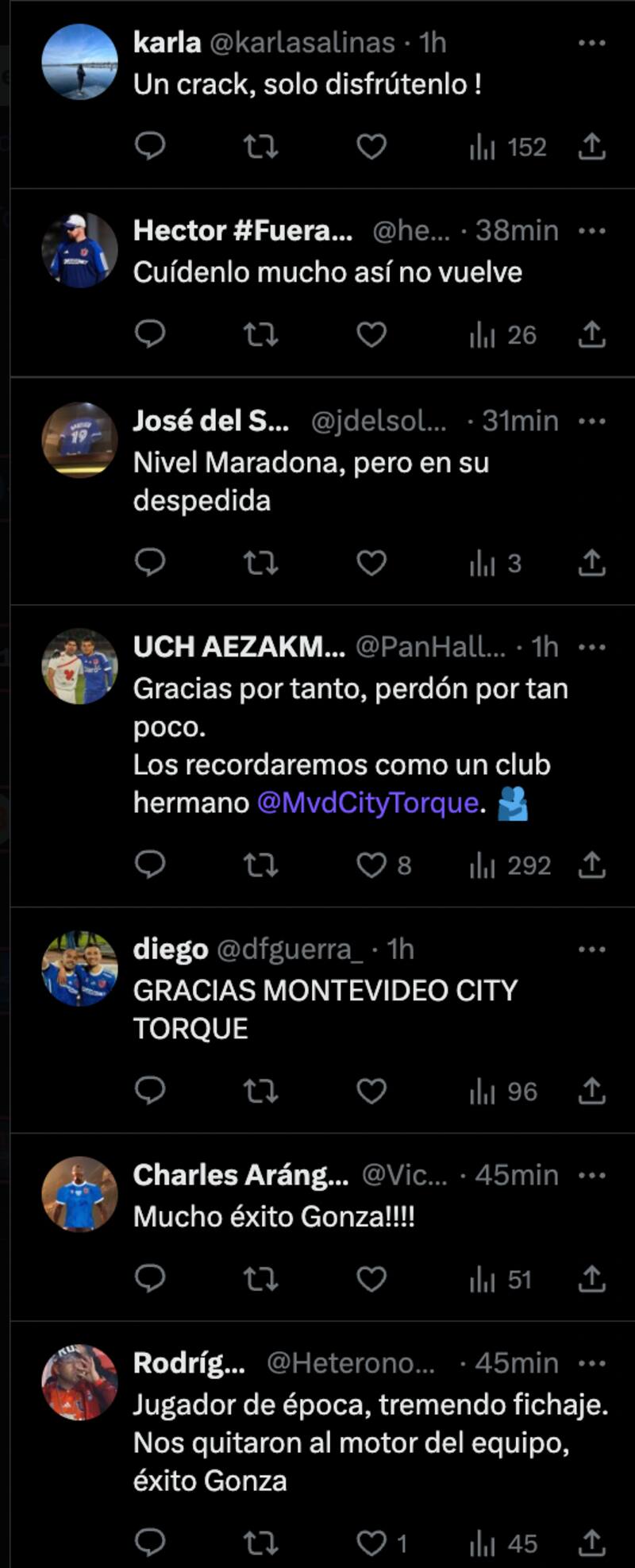Toggle like on Hector's reply
The height and width of the screenshot is (1568, 635).
(x=370, y=333)
